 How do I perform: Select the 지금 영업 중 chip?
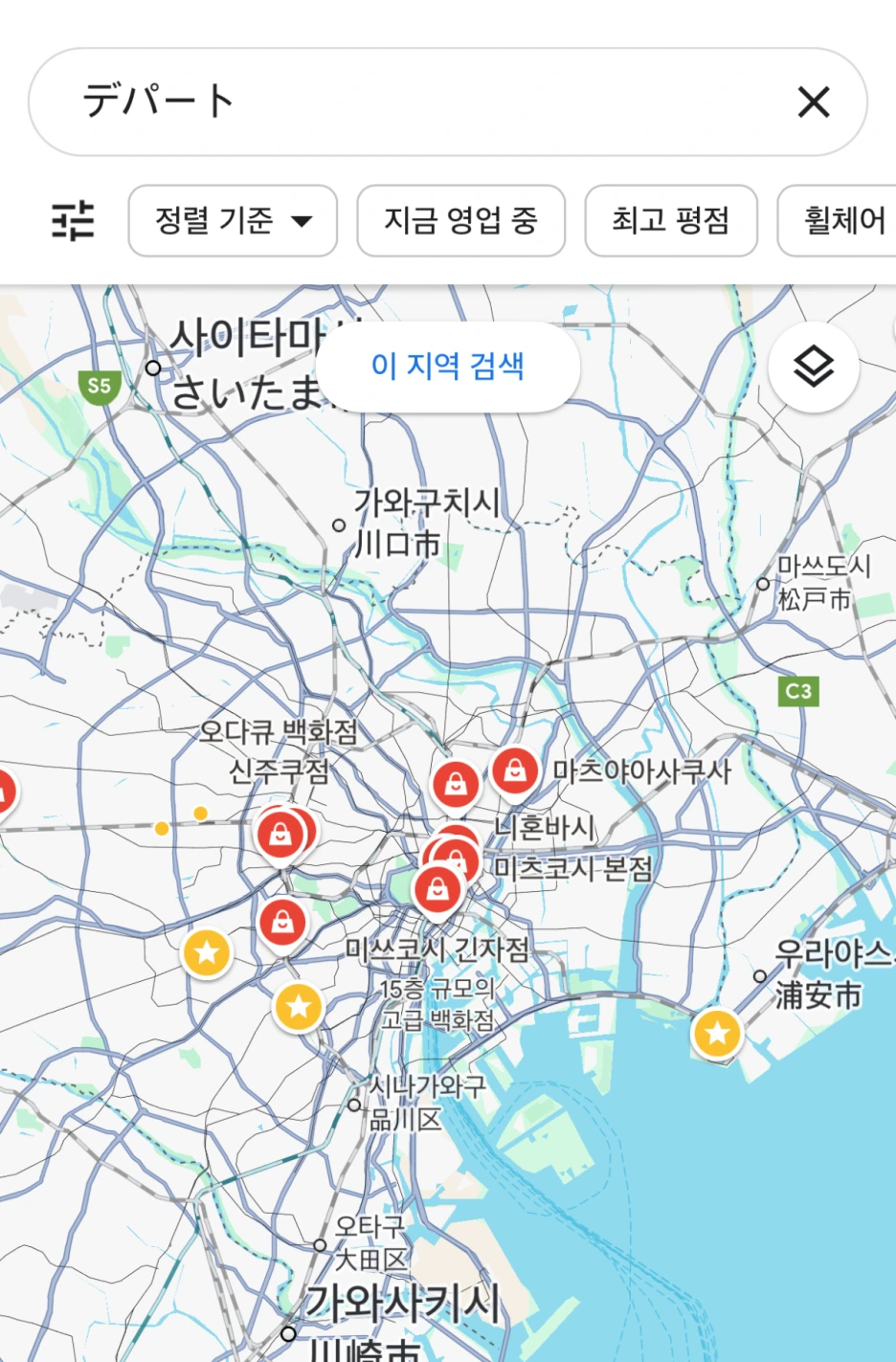[460, 221]
